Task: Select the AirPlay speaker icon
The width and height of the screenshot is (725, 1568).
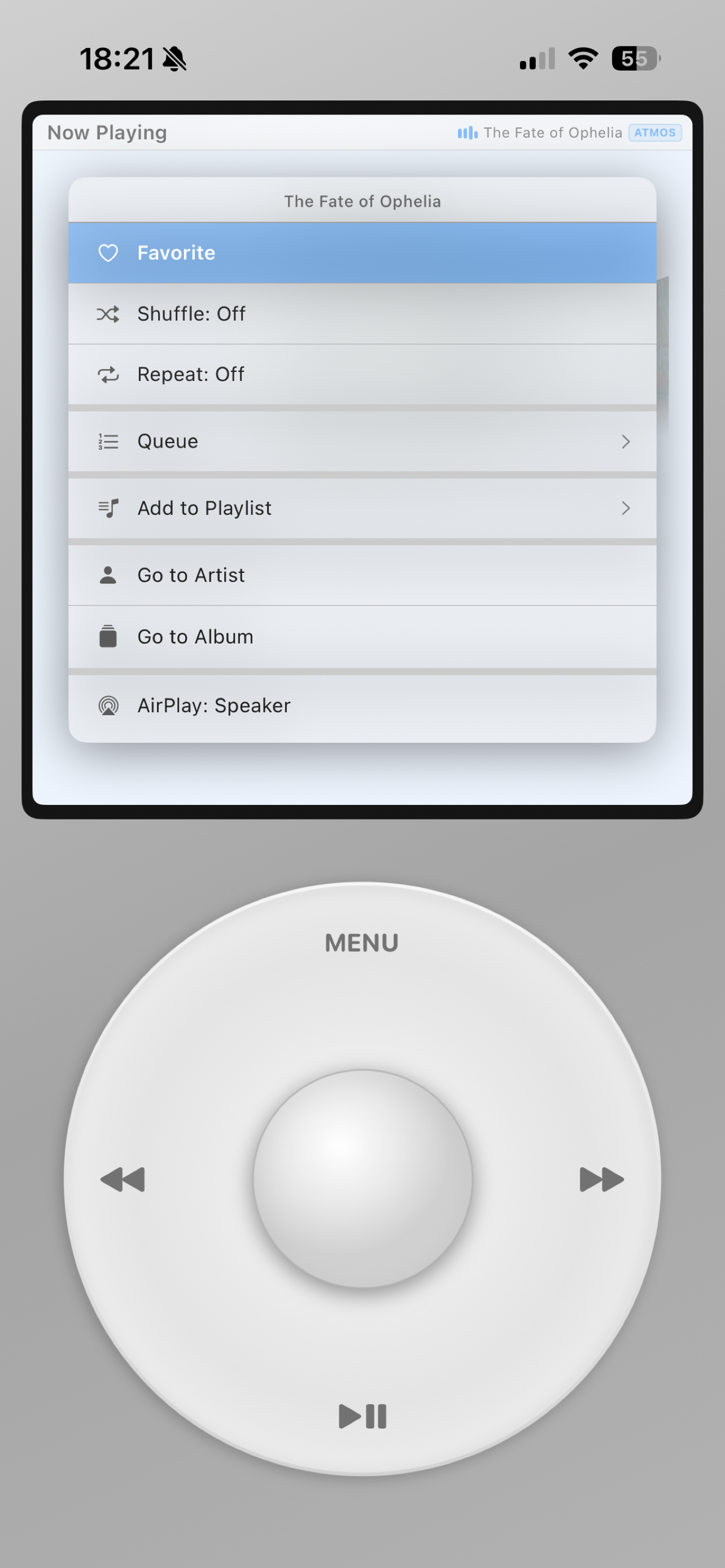Action: pos(108,705)
